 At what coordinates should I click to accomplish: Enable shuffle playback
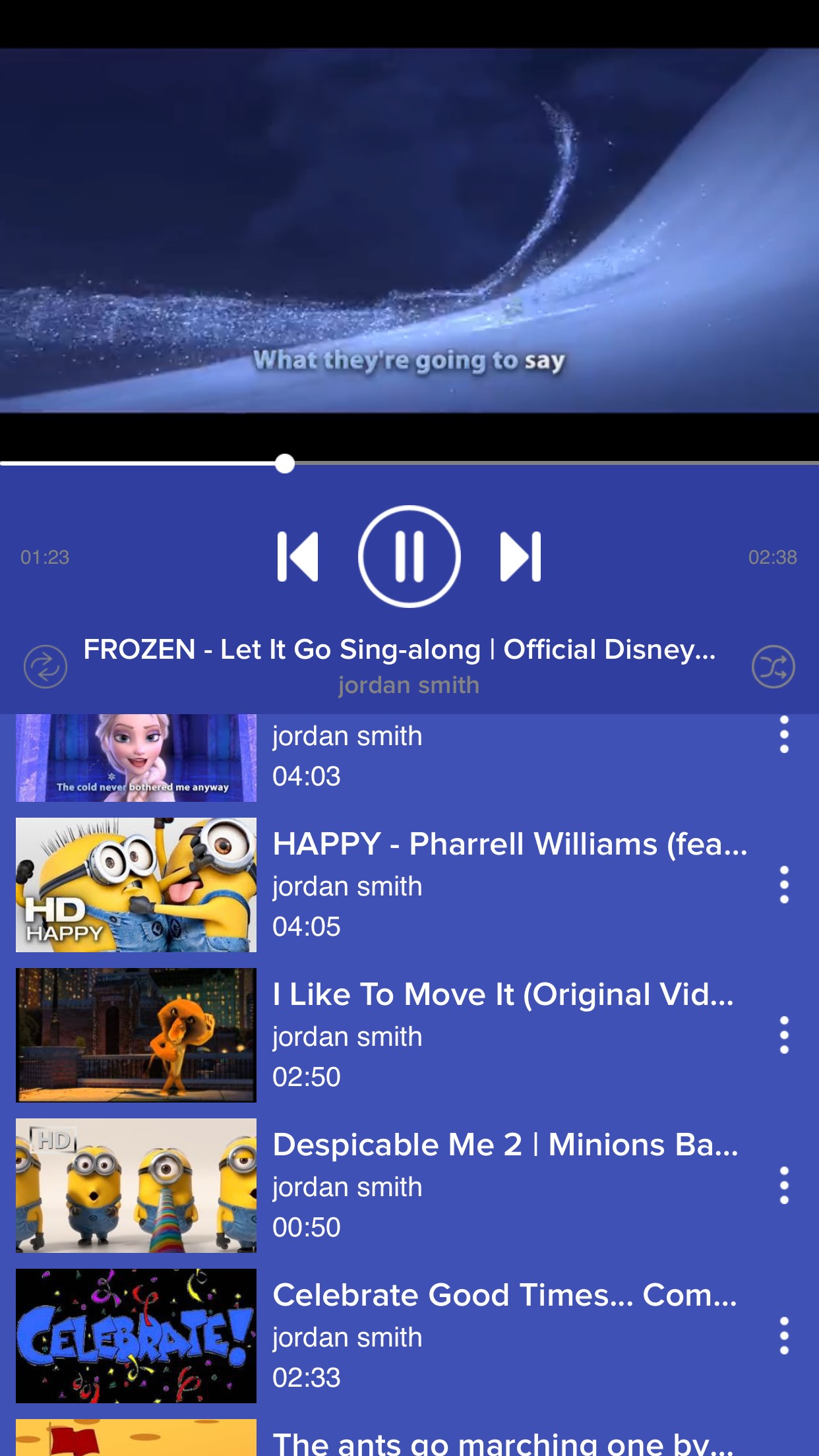[773, 667]
